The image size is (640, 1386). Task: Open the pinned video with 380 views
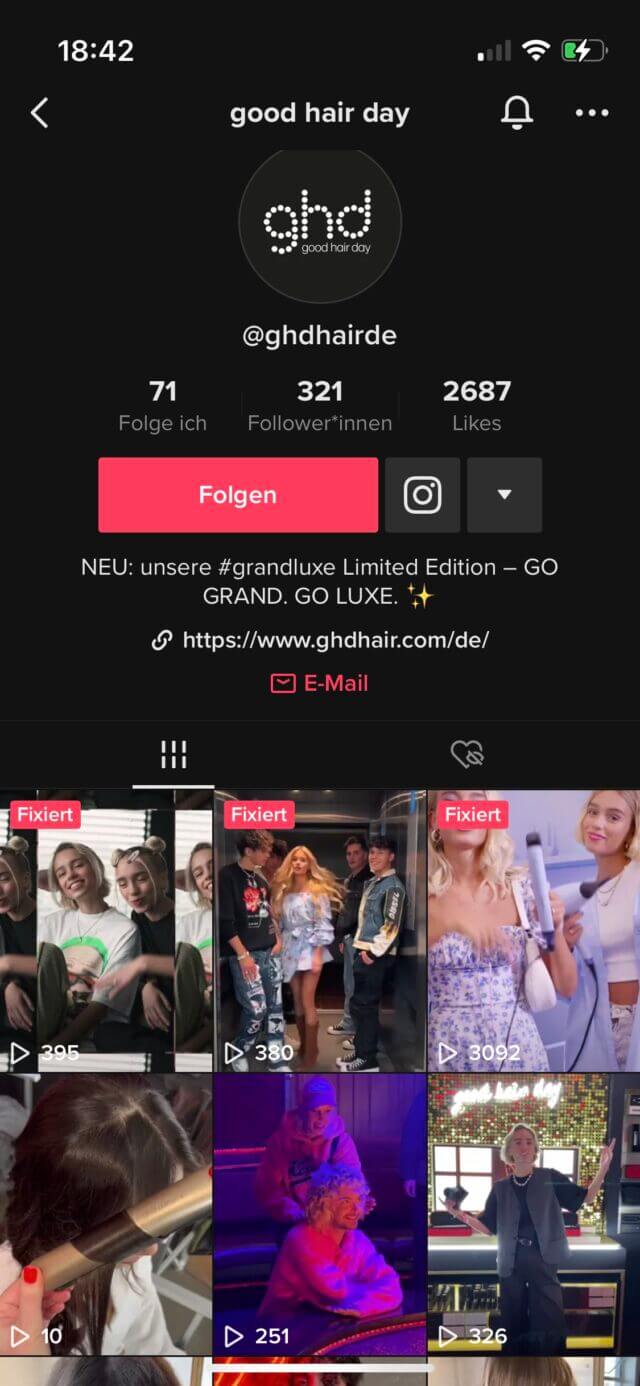click(320, 930)
